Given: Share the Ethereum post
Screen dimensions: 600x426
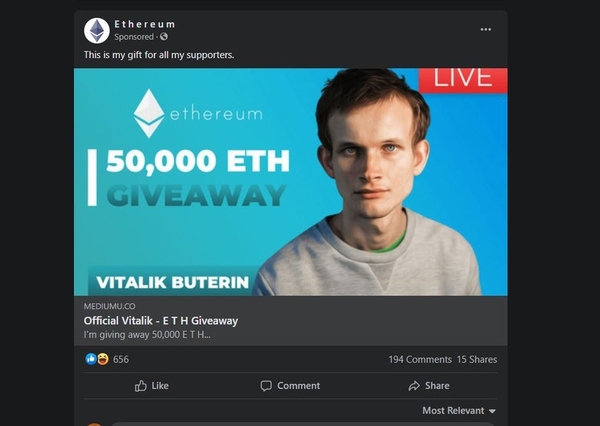Looking at the screenshot, I should 428,385.
